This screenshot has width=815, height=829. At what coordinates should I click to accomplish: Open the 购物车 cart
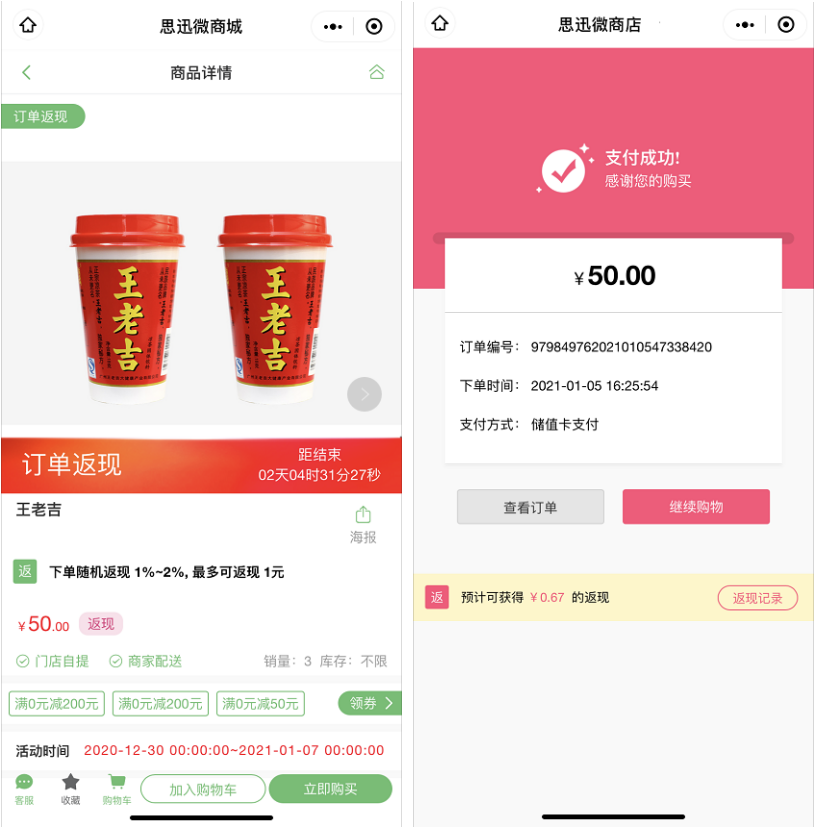pyautogui.click(x=117, y=789)
